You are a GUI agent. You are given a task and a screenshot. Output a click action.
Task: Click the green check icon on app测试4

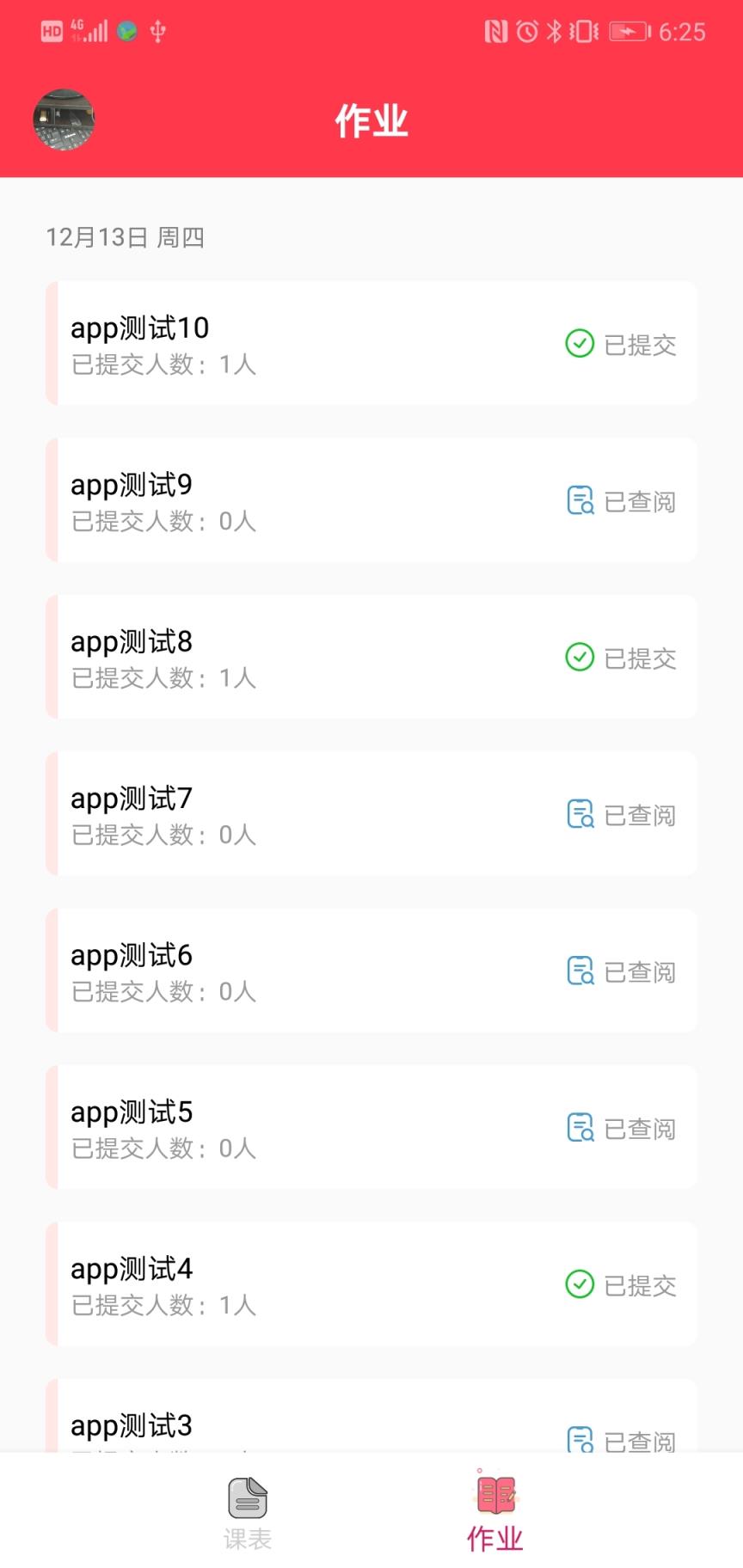pyautogui.click(x=580, y=1284)
